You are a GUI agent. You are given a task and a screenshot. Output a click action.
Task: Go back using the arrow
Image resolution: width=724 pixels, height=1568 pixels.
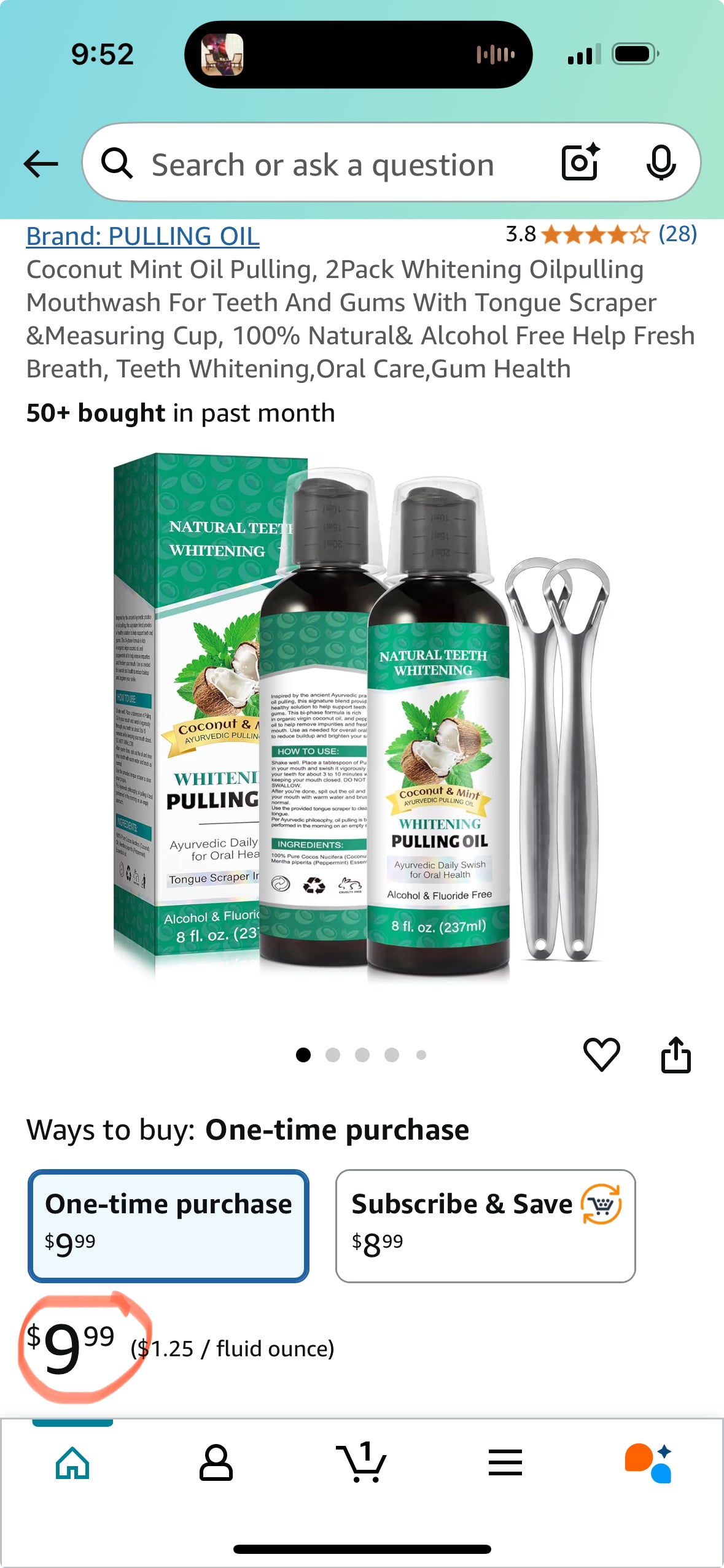41,164
